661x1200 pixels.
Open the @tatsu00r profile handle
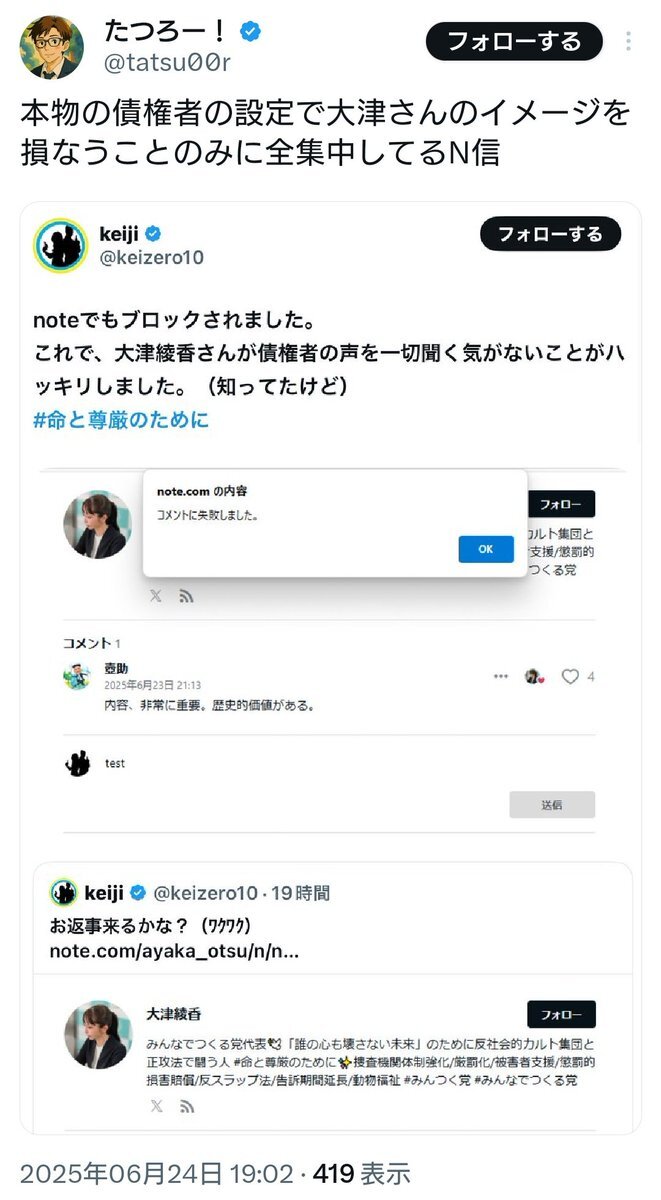pyautogui.click(x=168, y=62)
